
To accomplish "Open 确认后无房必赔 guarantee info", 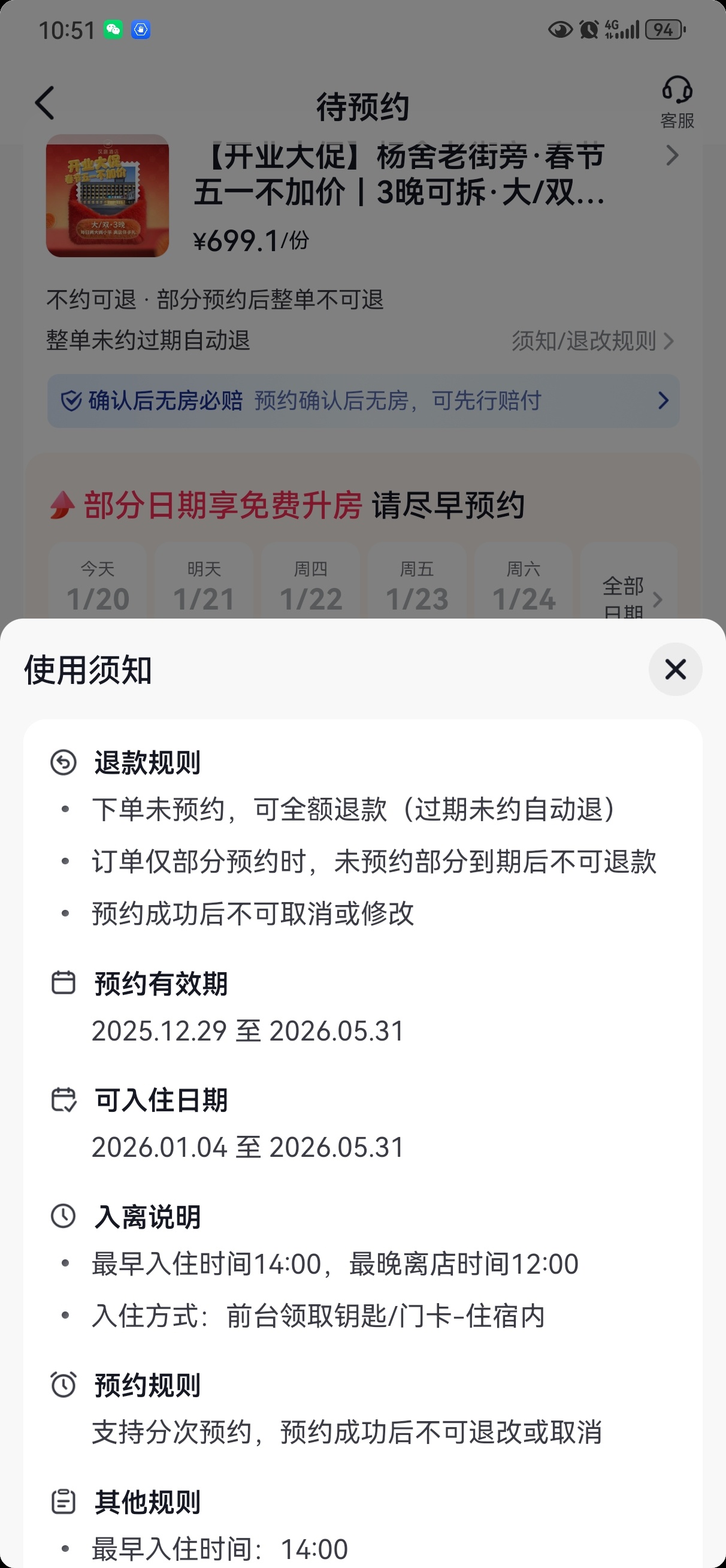I will 364,400.
